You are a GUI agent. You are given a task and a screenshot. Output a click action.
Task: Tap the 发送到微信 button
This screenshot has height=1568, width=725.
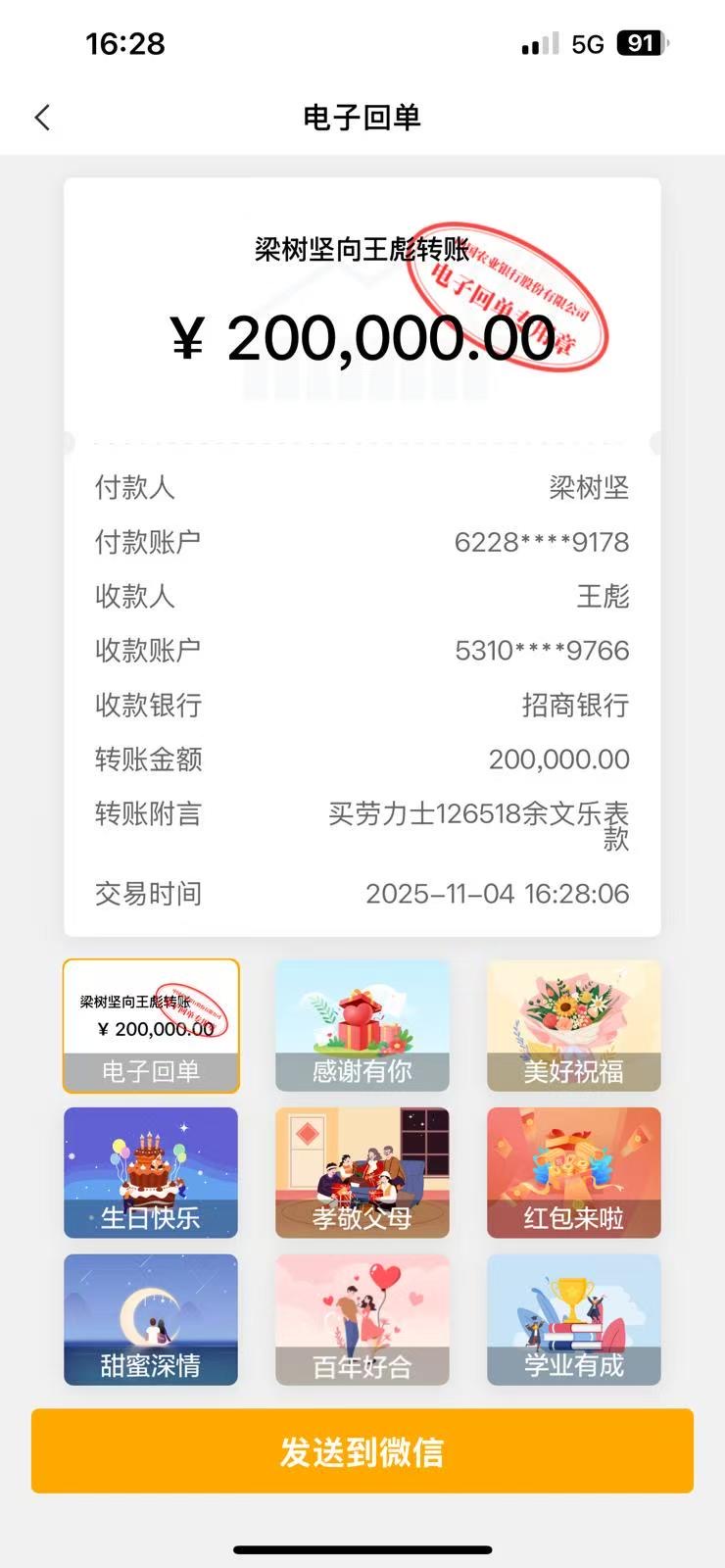(362, 1451)
